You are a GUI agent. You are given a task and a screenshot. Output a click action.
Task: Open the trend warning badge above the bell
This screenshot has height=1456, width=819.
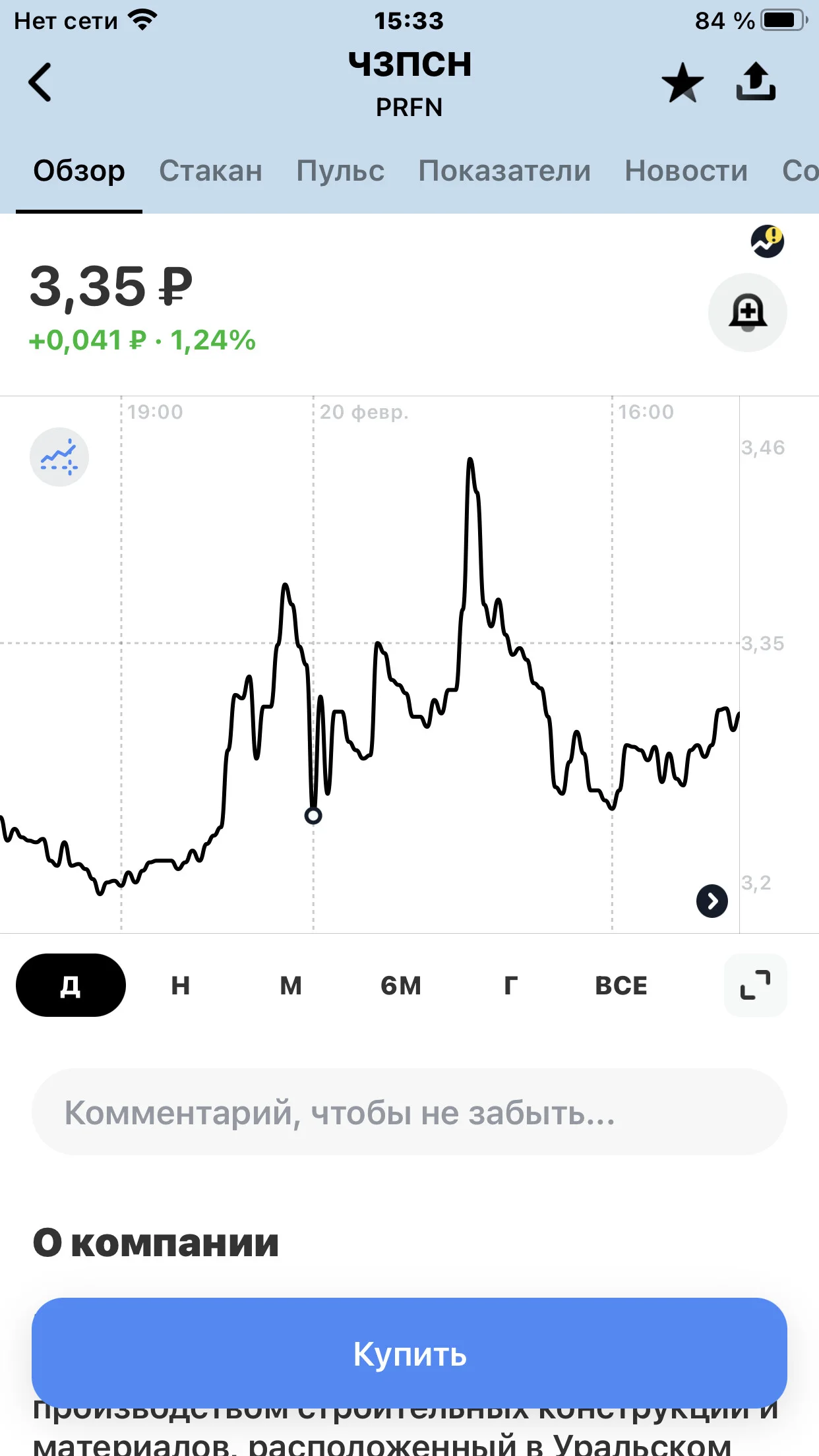tap(768, 241)
